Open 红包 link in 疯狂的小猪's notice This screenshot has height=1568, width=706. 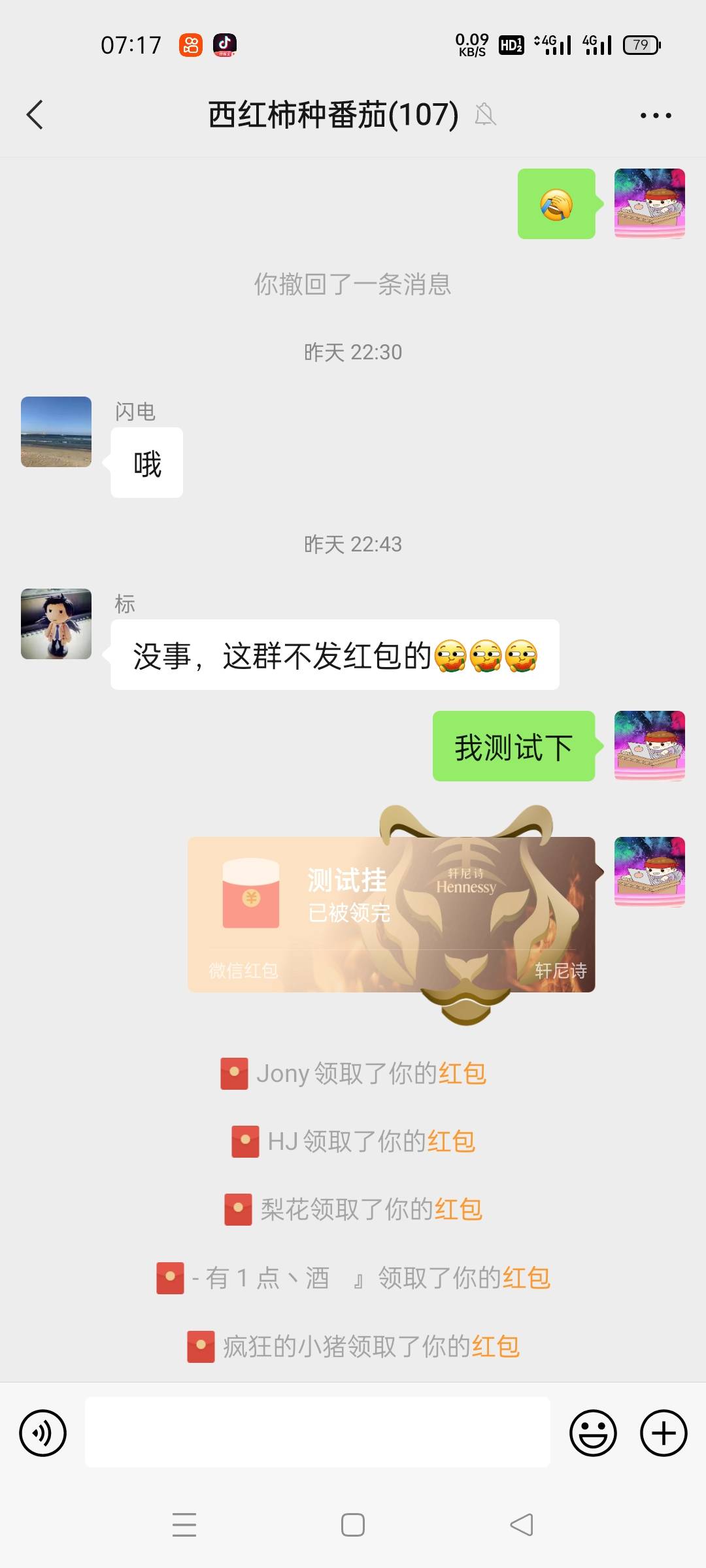tap(496, 1347)
